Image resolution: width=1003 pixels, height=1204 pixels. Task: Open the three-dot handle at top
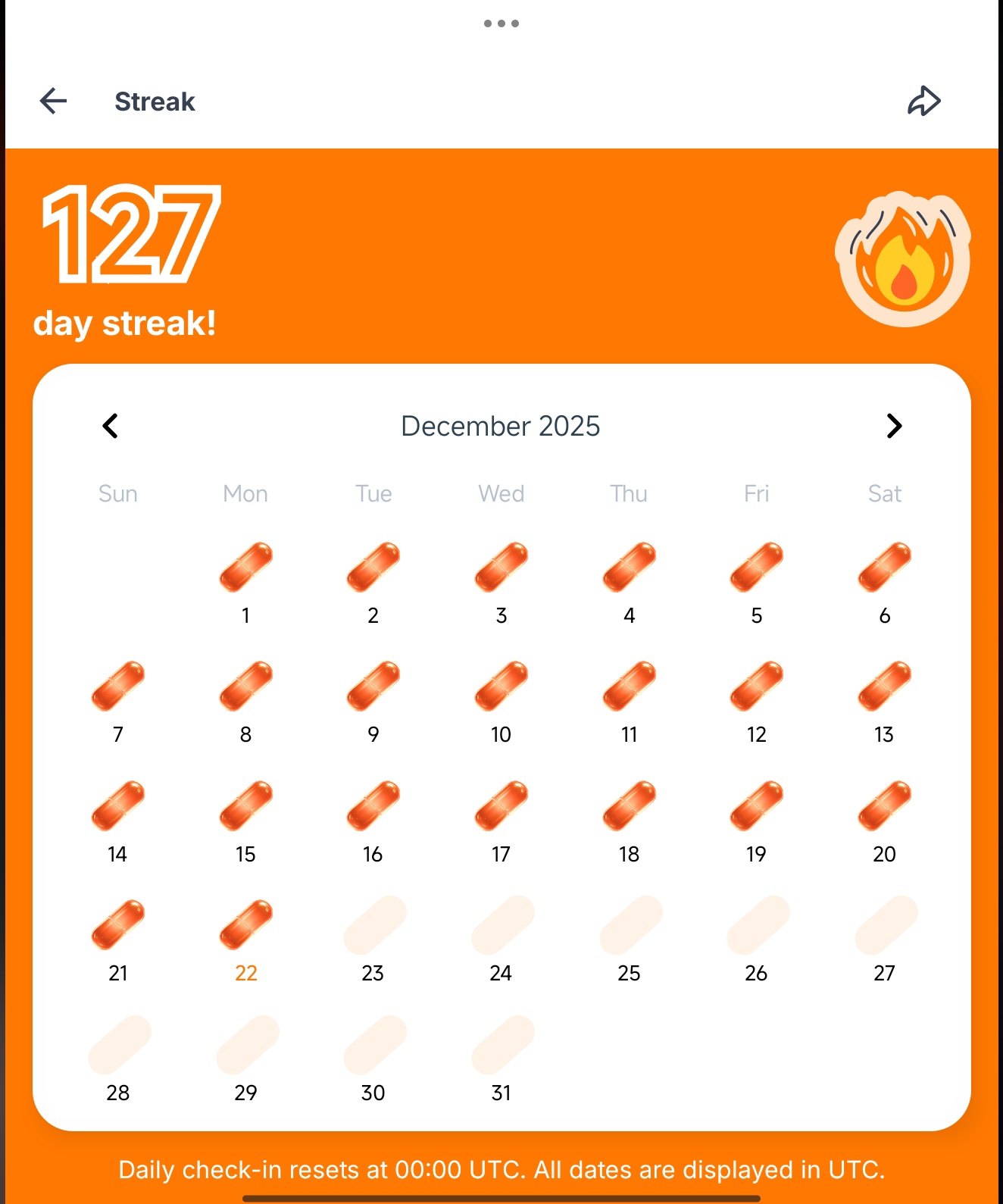click(501, 23)
